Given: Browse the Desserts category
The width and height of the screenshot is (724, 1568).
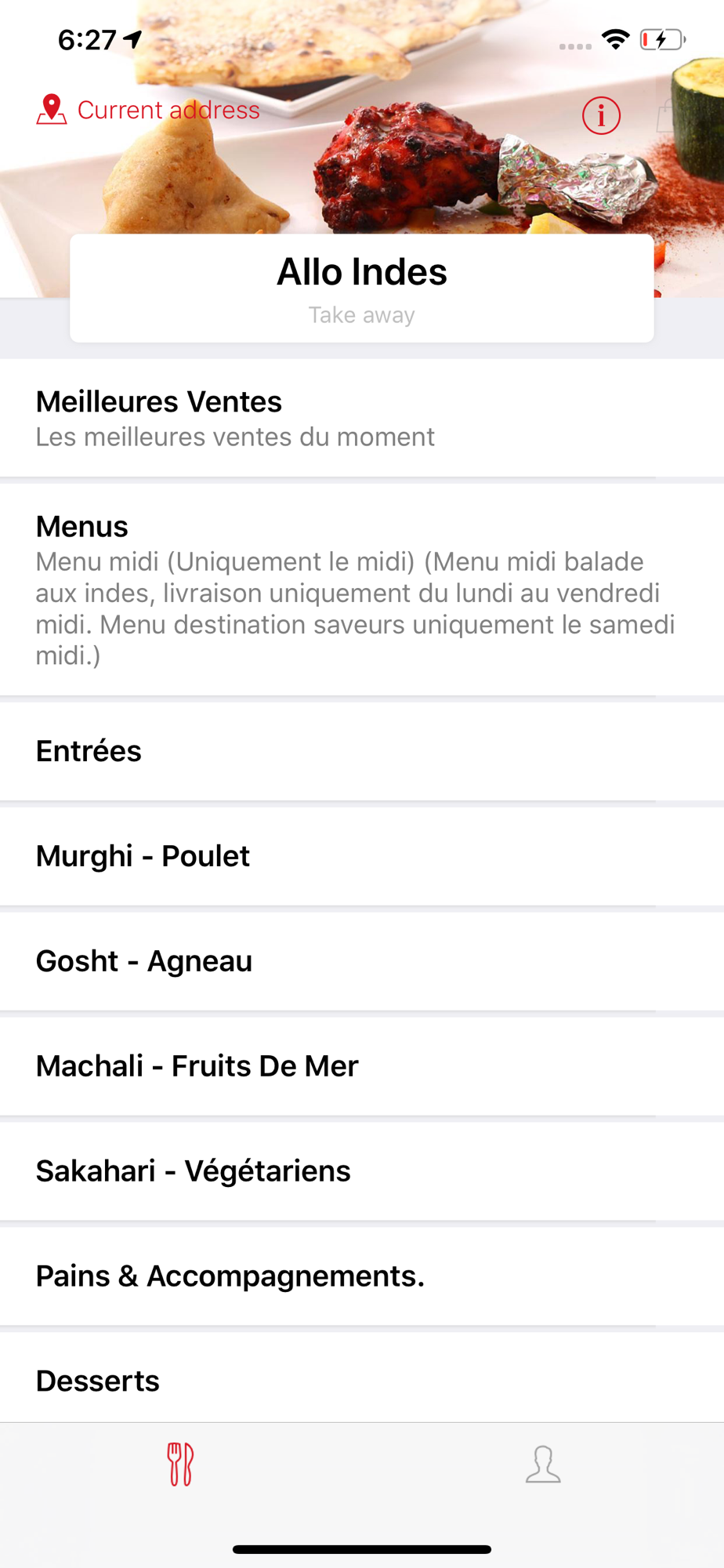Looking at the screenshot, I should click(x=362, y=1378).
